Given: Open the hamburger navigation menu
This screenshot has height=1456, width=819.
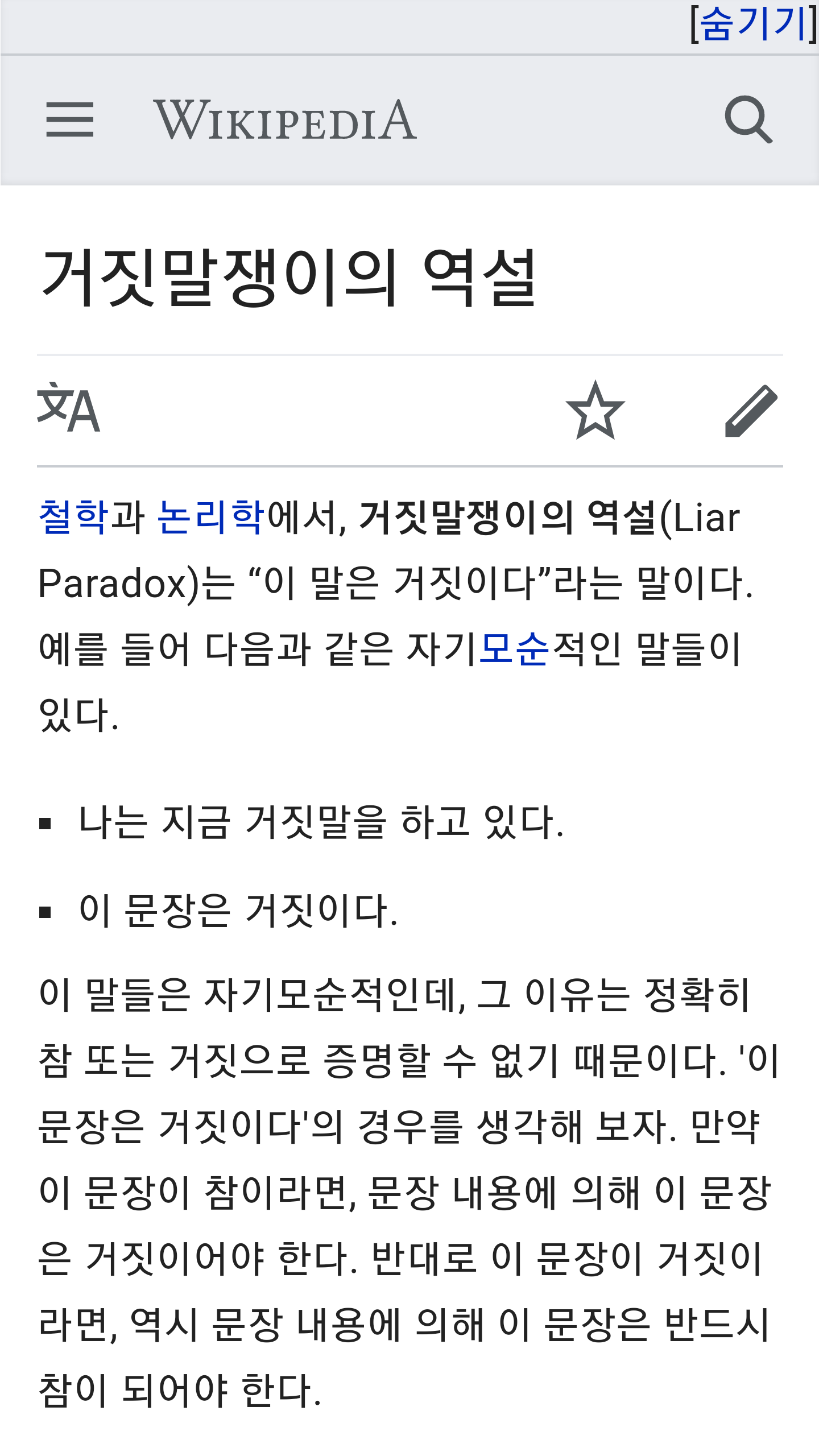Looking at the screenshot, I should [x=70, y=119].
